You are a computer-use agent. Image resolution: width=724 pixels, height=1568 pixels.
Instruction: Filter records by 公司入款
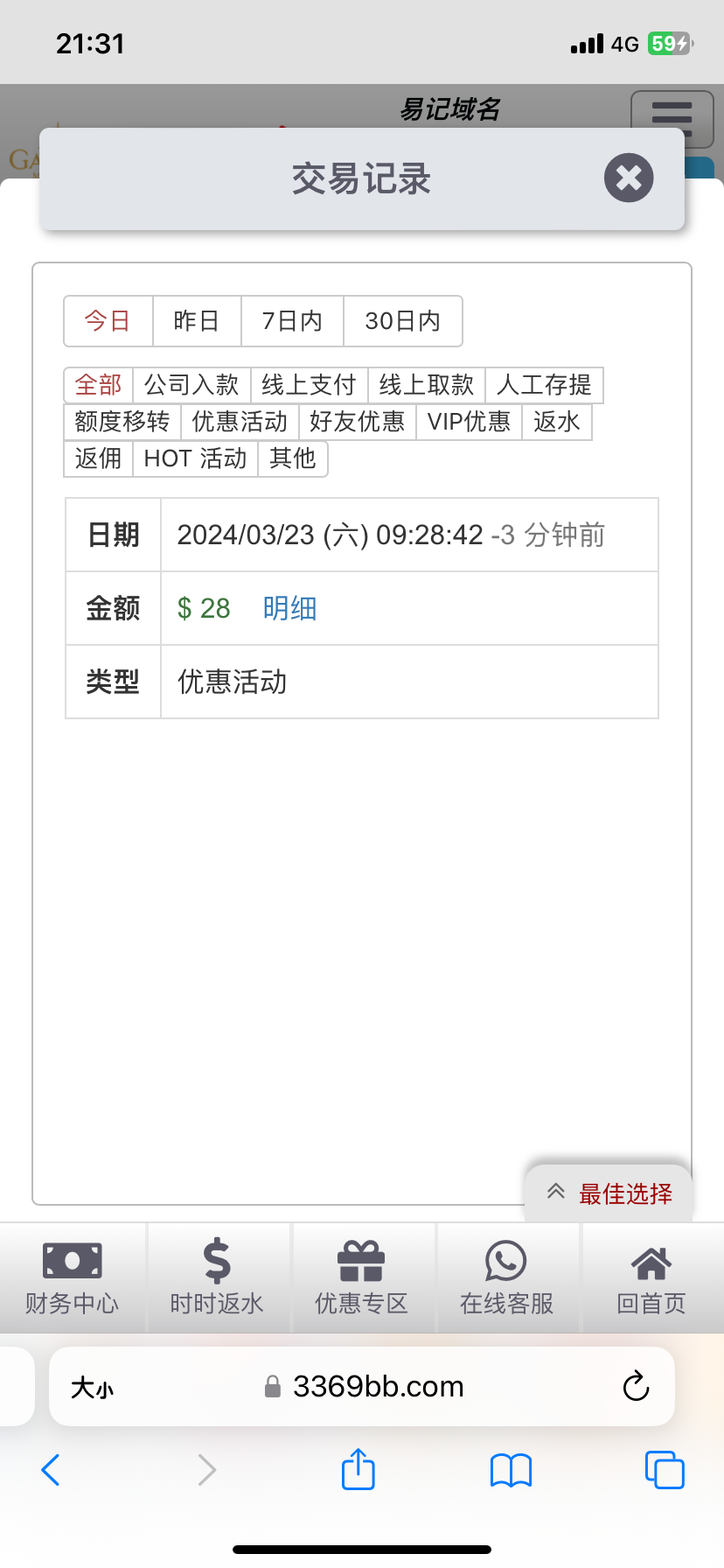point(191,385)
